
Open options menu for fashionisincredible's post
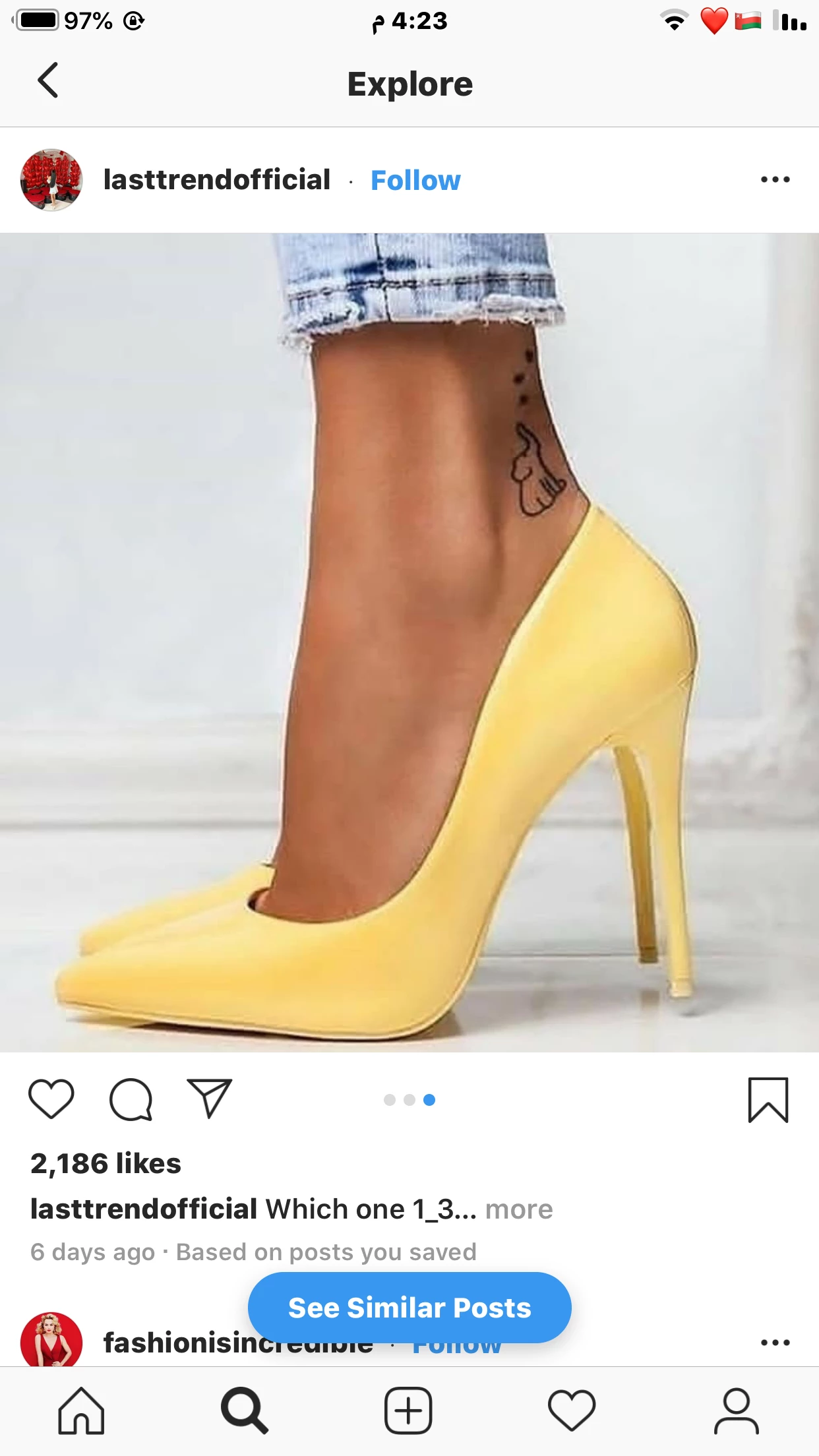coord(775,1343)
